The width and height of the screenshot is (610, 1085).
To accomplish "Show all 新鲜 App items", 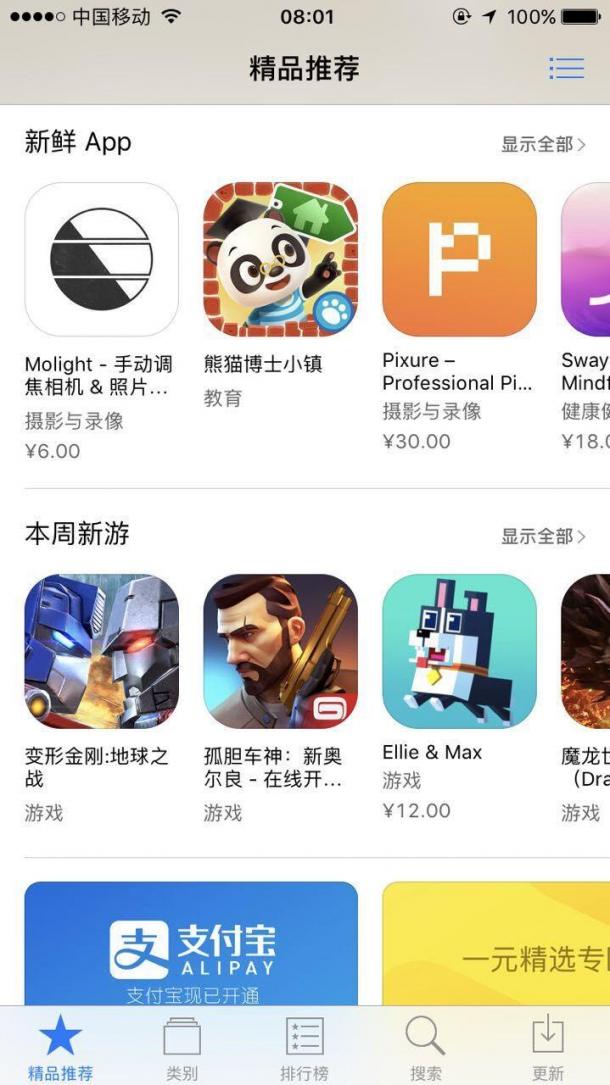I will (x=543, y=144).
